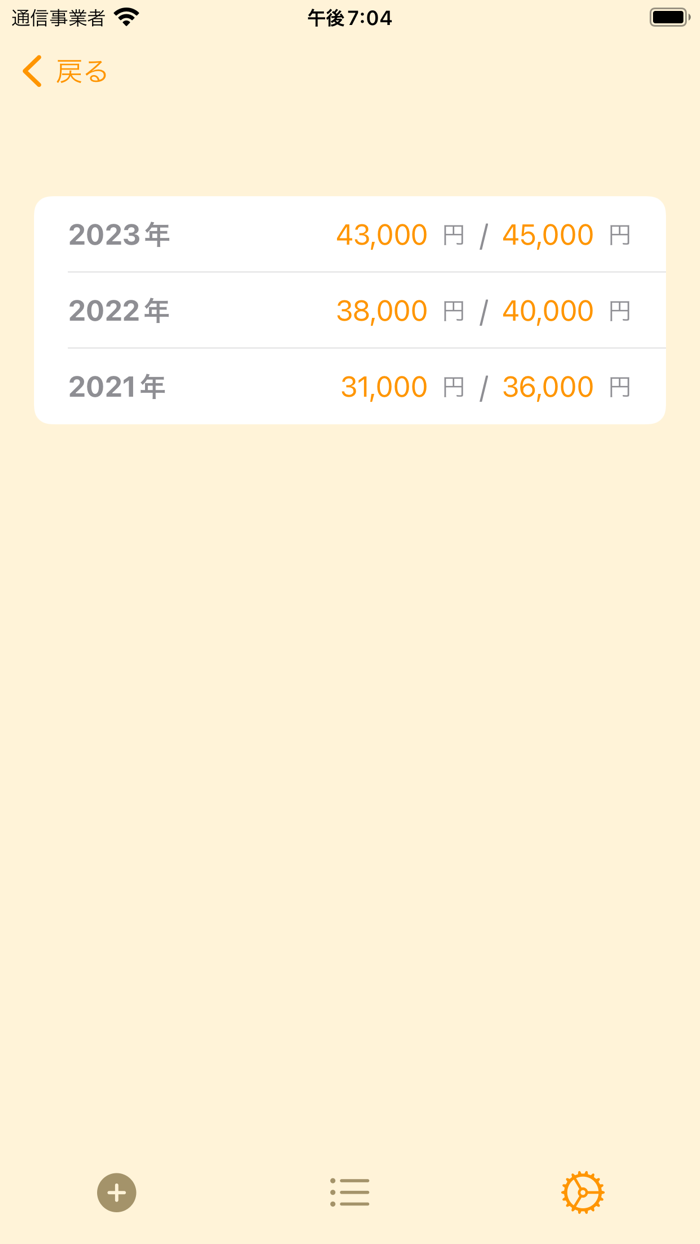Go back with the 戻る button
700x1244 pixels.
tap(65, 72)
